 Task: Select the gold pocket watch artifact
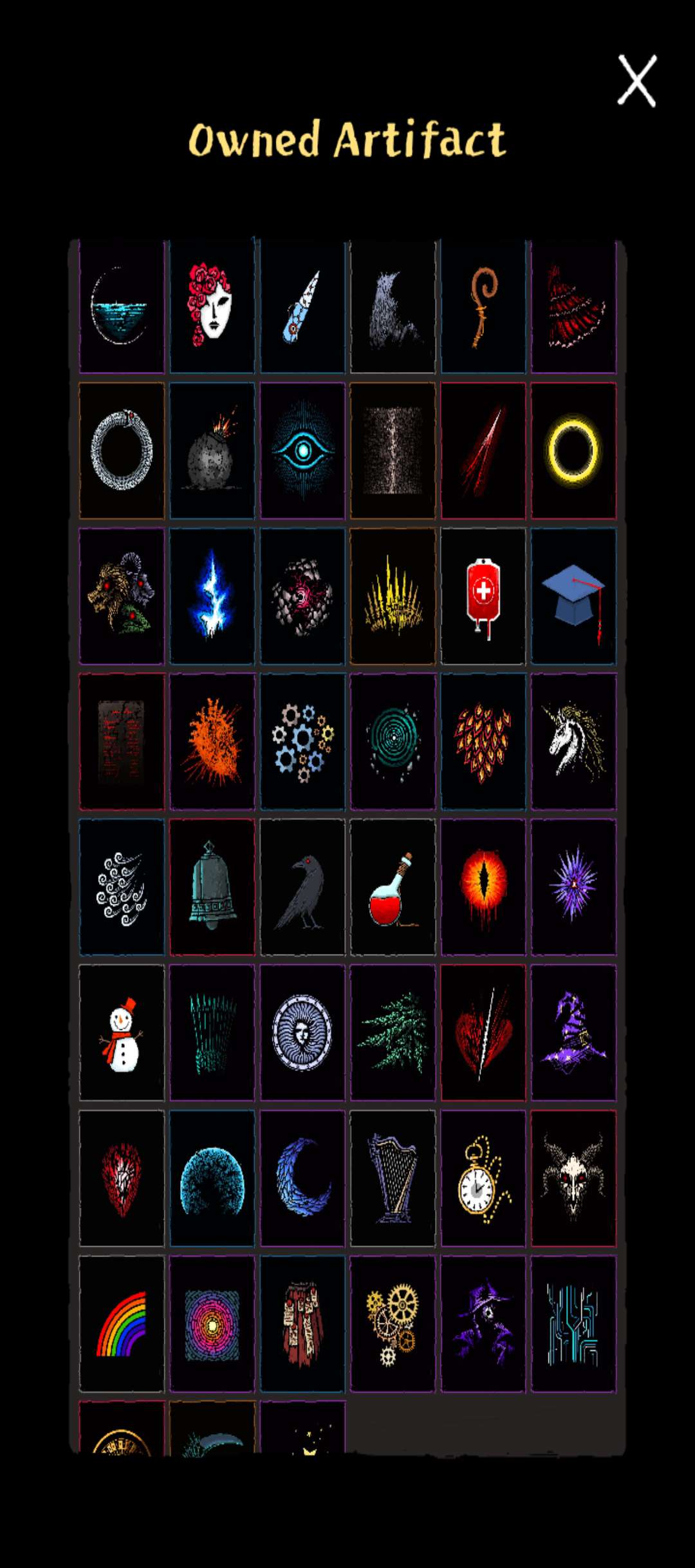483,1178
